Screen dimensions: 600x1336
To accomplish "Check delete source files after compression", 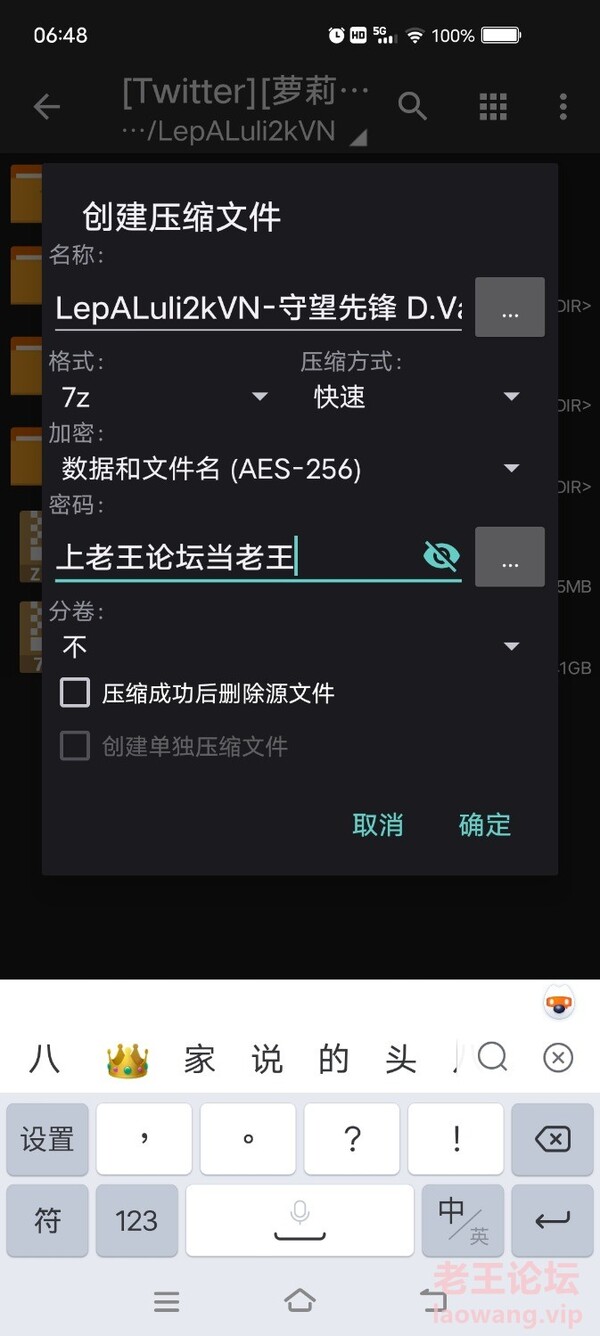I will coord(76,693).
